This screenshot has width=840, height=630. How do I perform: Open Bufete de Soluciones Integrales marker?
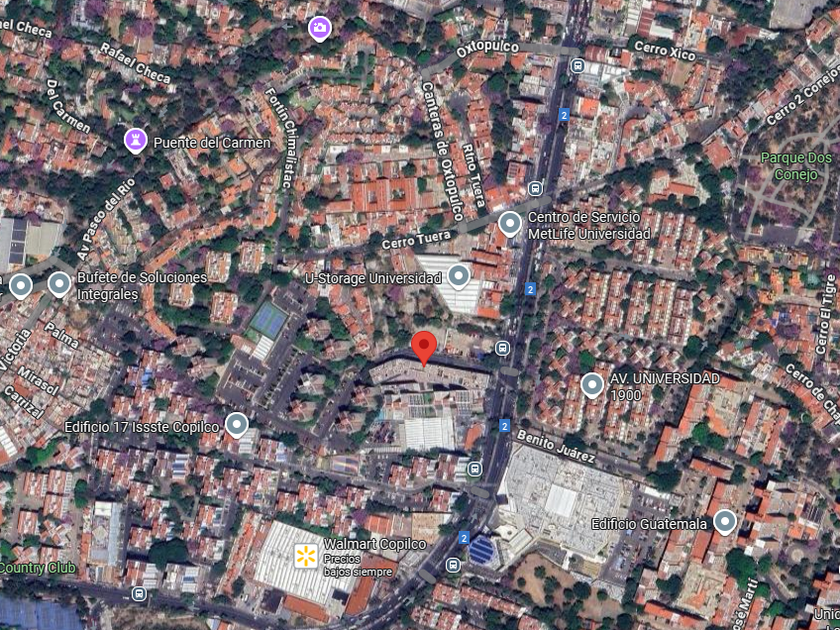[x=60, y=285]
